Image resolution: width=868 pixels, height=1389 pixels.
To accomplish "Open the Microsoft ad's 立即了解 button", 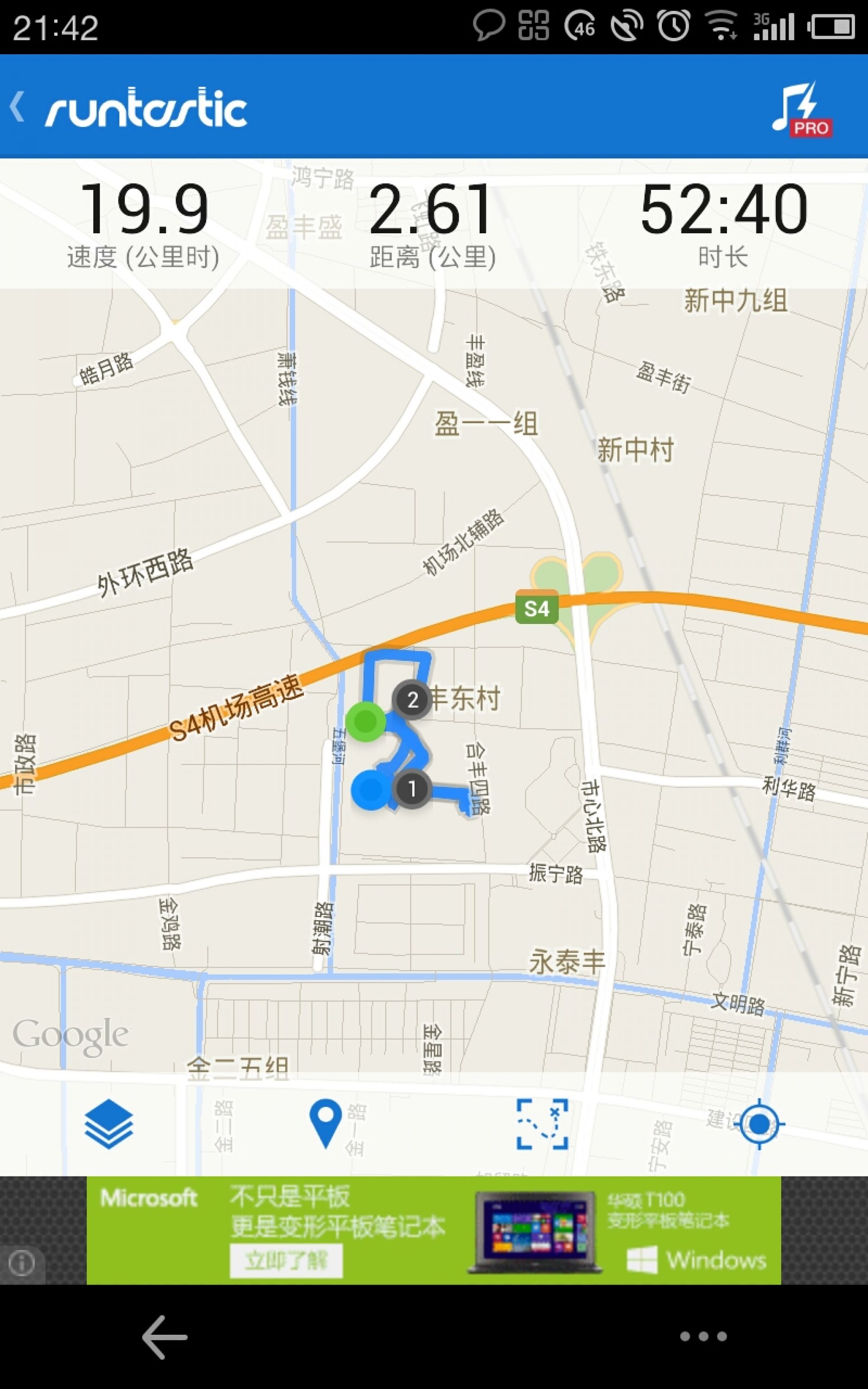I will click(x=286, y=1261).
